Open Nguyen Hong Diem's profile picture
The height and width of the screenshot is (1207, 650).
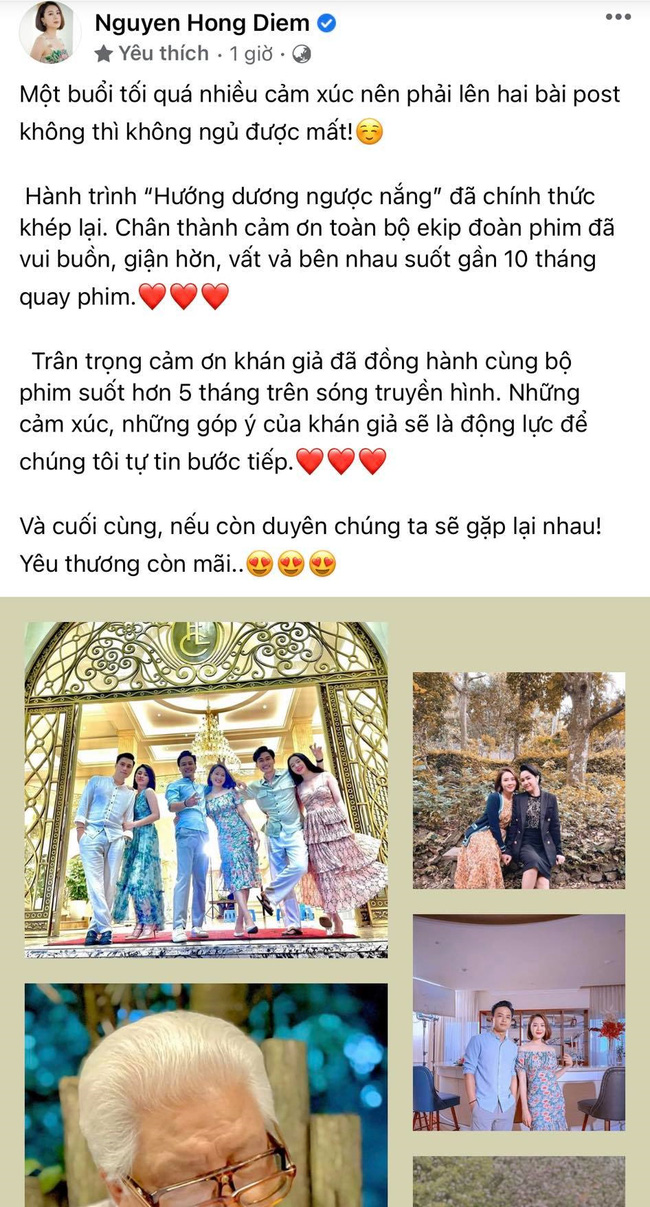[50, 38]
